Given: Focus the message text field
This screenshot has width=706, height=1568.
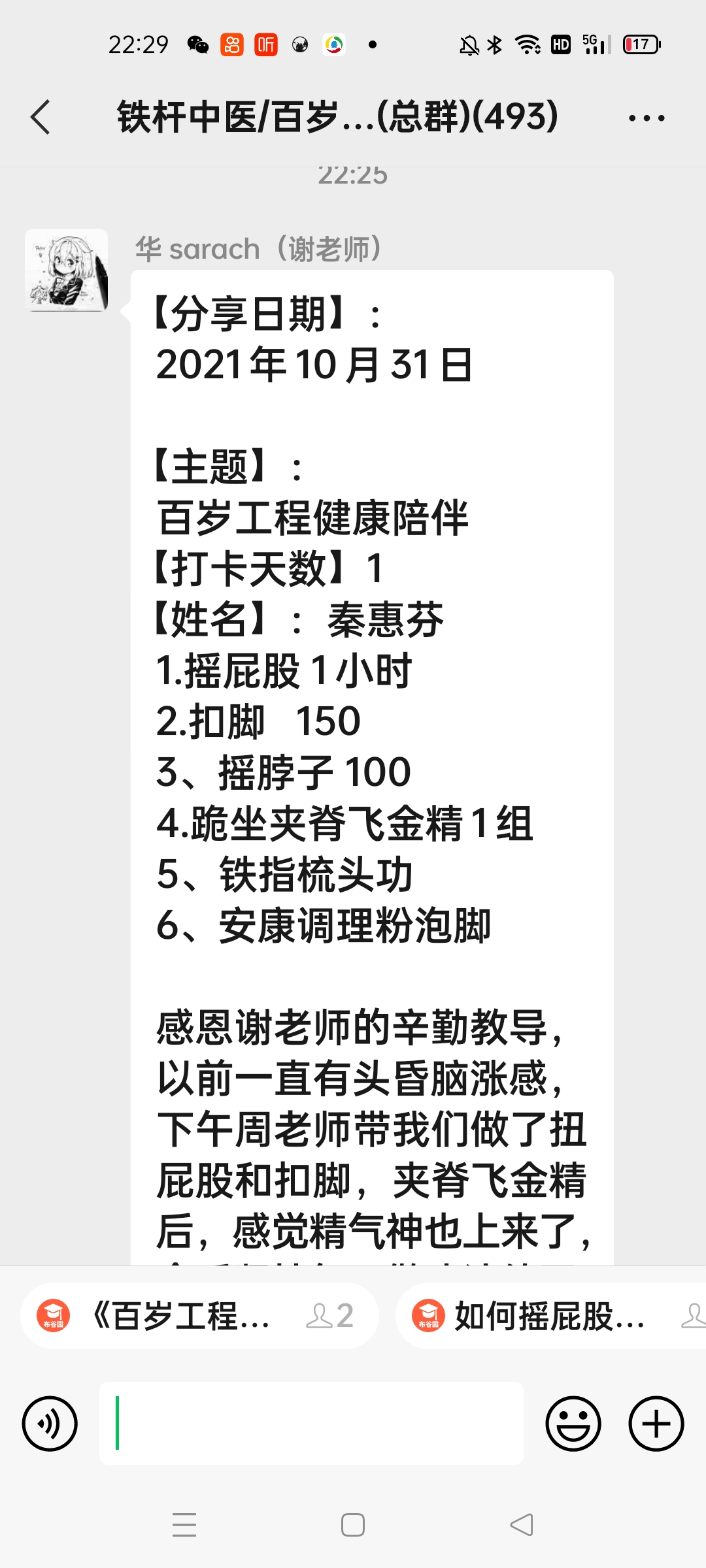Looking at the screenshot, I should pos(311,1424).
